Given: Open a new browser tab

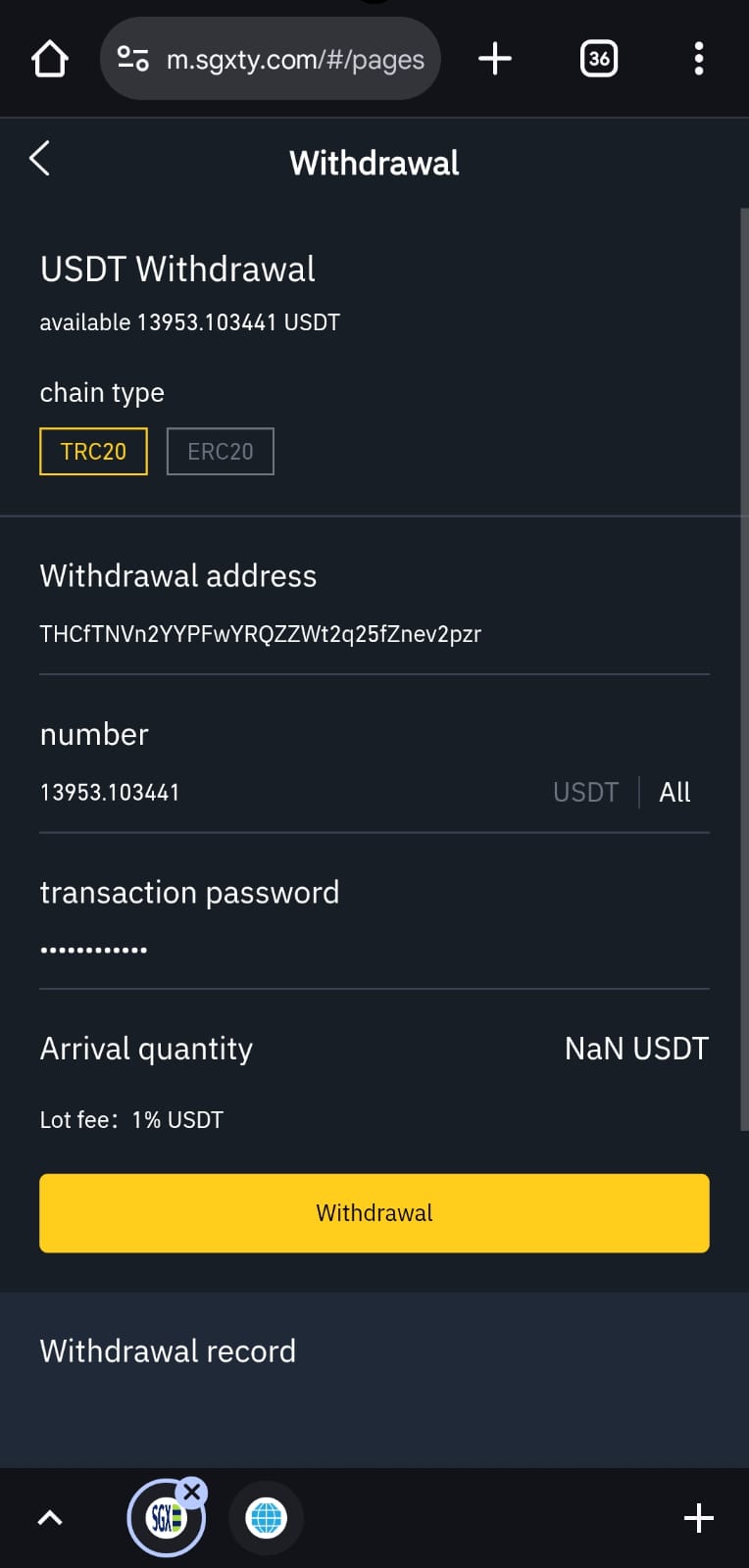Looking at the screenshot, I should [495, 59].
